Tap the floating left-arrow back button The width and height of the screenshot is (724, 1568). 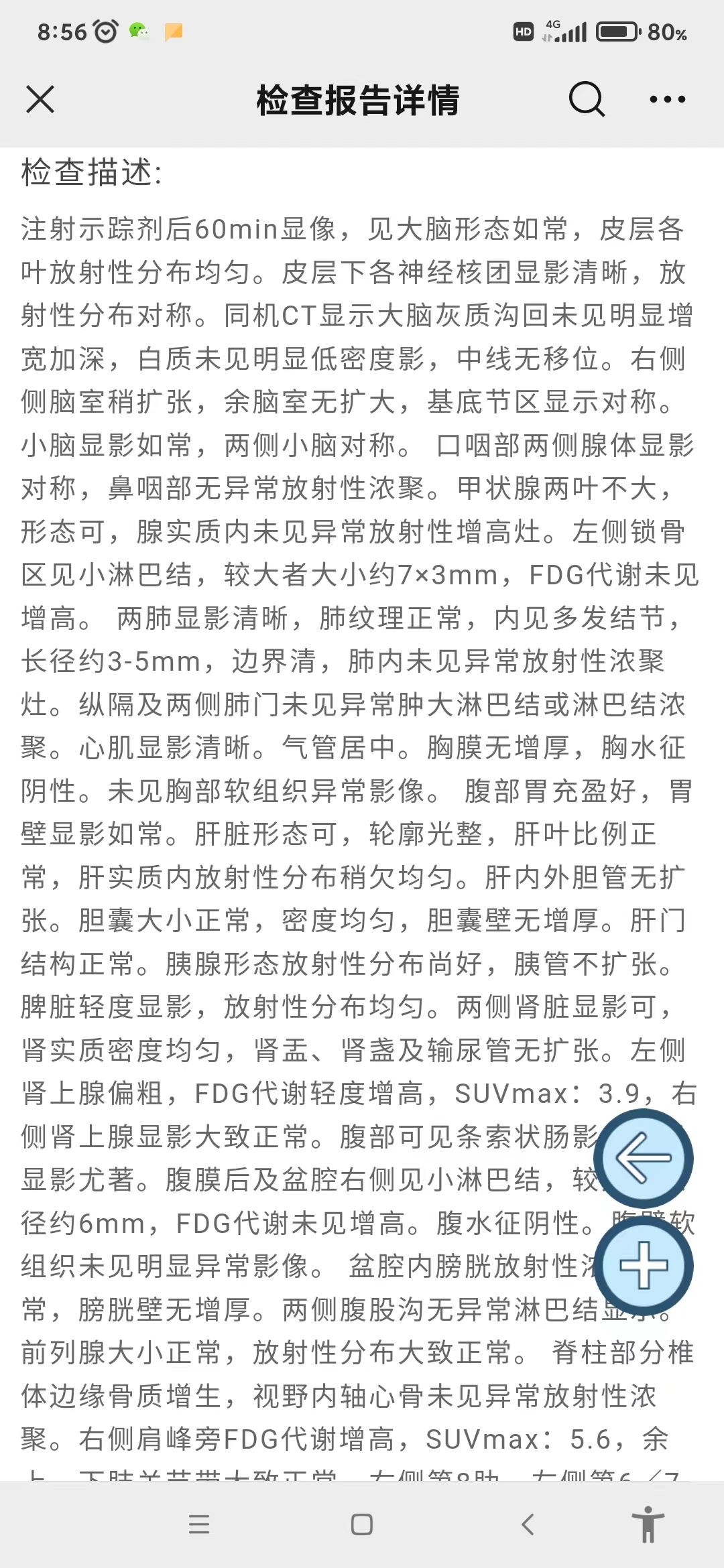click(x=644, y=1158)
